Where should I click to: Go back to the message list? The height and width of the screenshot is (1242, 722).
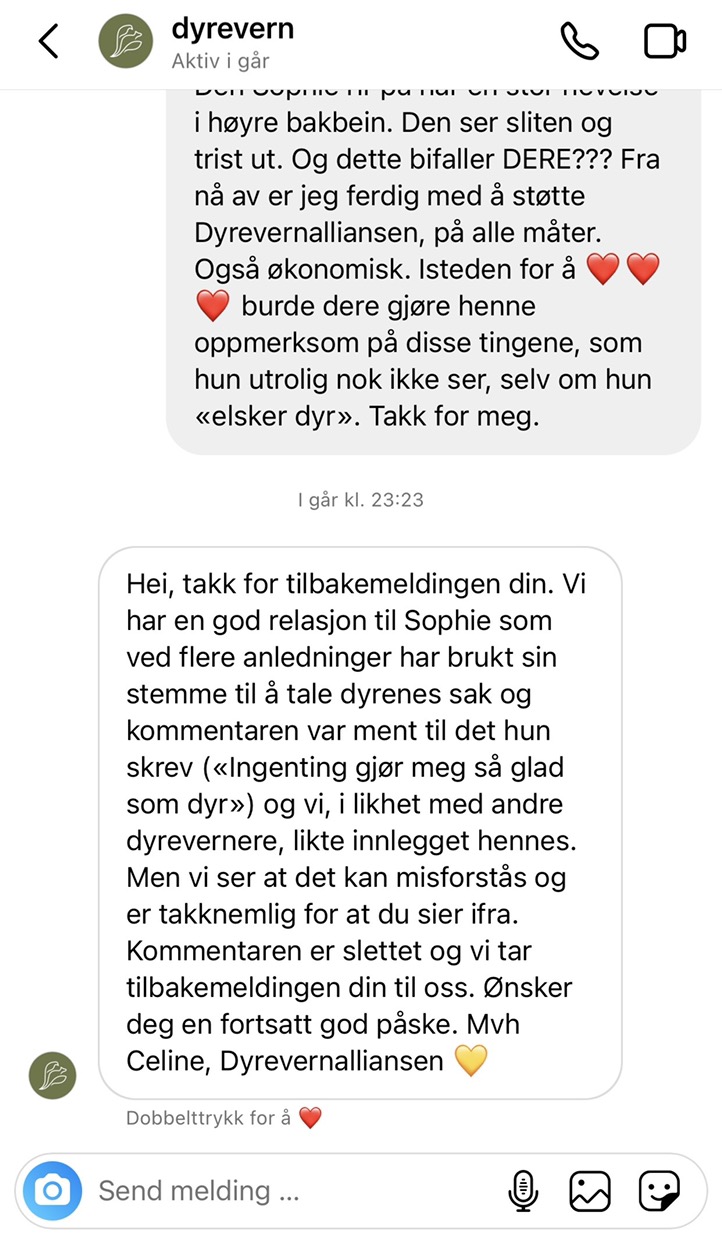(47, 42)
